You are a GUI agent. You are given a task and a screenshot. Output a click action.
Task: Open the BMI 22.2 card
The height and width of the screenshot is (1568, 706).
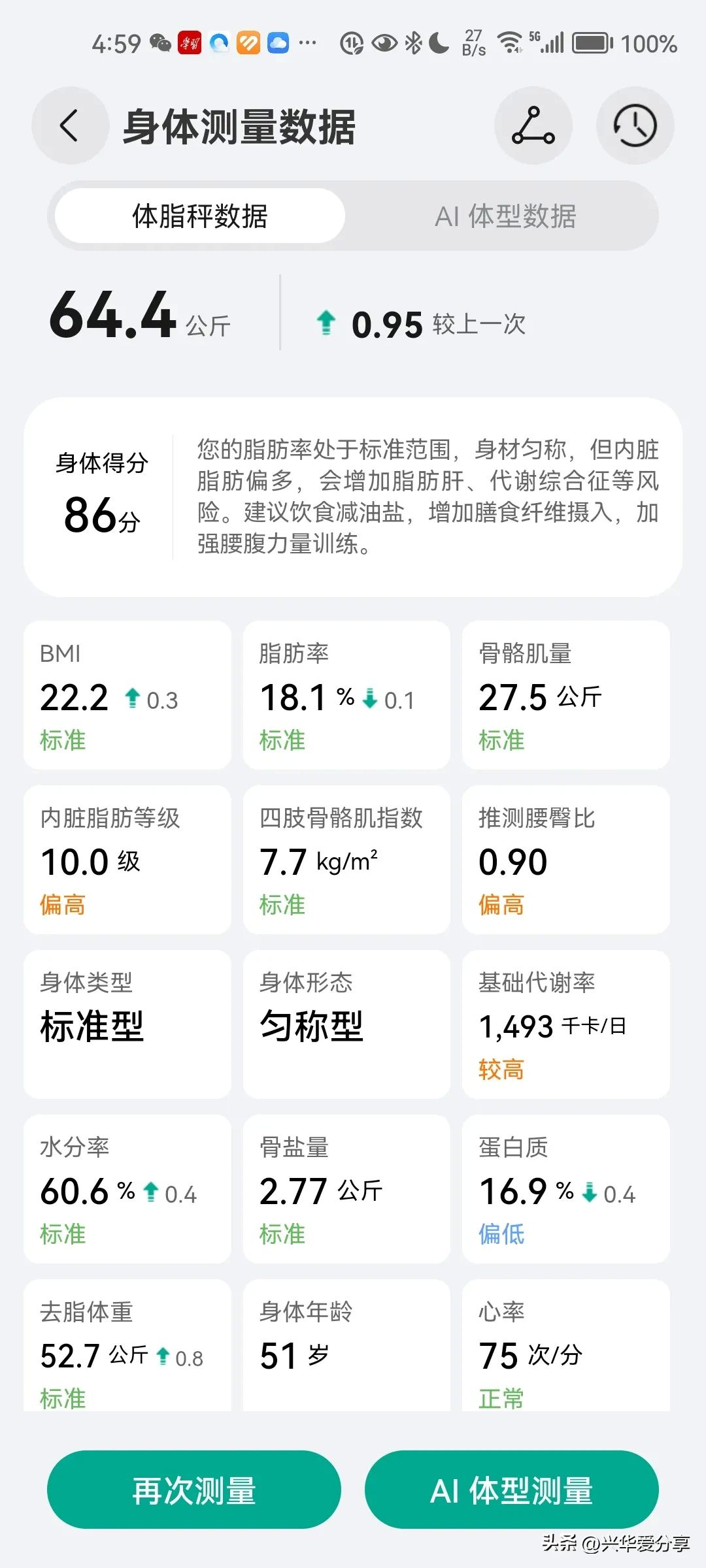pyautogui.click(x=127, y=695)
